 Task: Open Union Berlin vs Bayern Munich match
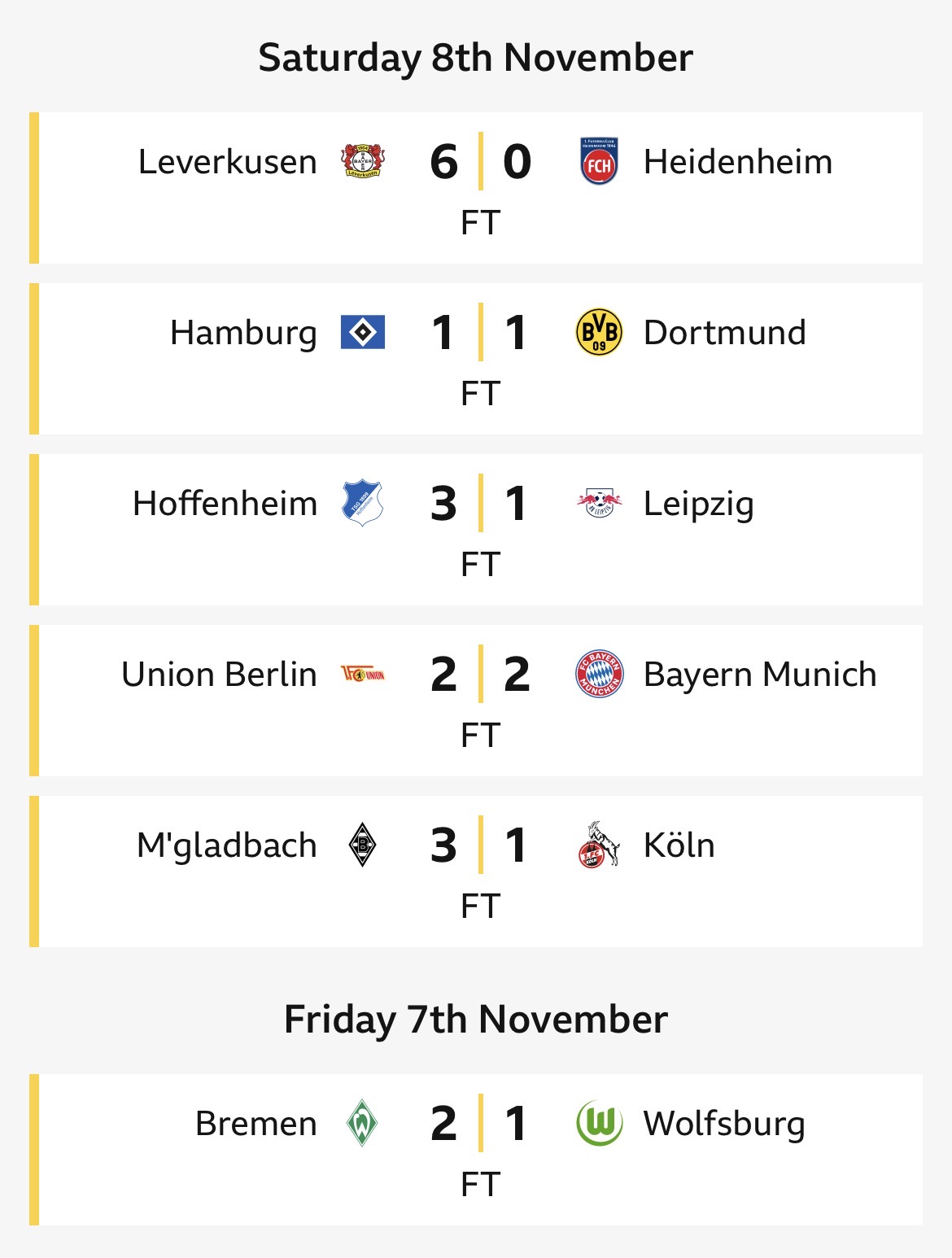[480, 700]
